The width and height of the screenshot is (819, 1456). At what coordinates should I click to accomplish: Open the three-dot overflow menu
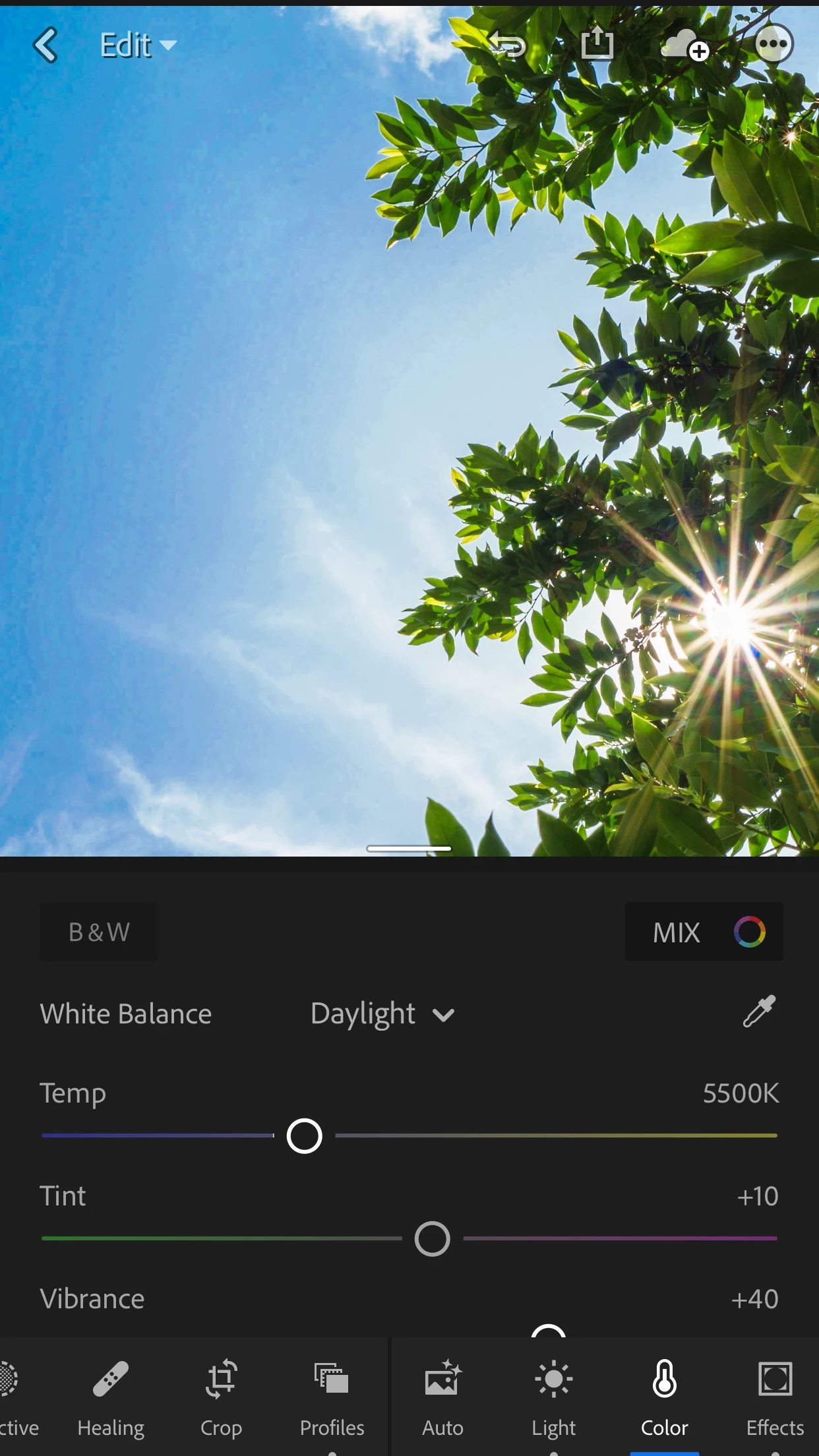click(773, 44)
